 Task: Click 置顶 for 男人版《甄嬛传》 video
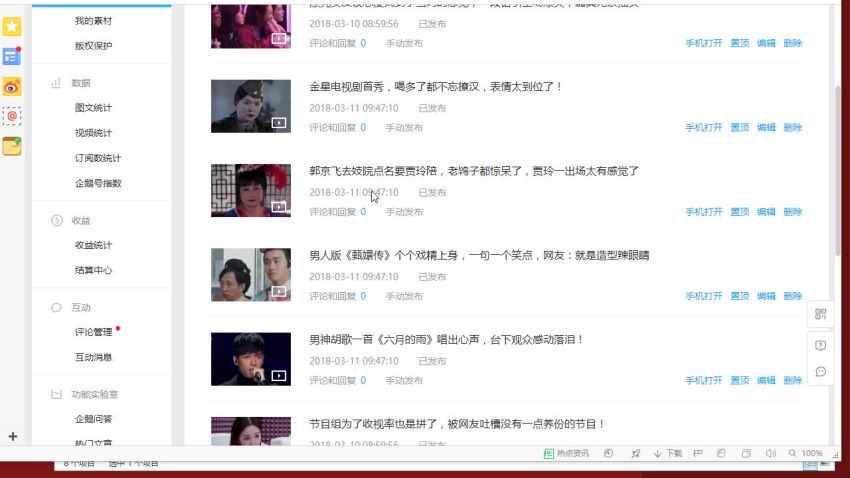(x=740, y=296)
